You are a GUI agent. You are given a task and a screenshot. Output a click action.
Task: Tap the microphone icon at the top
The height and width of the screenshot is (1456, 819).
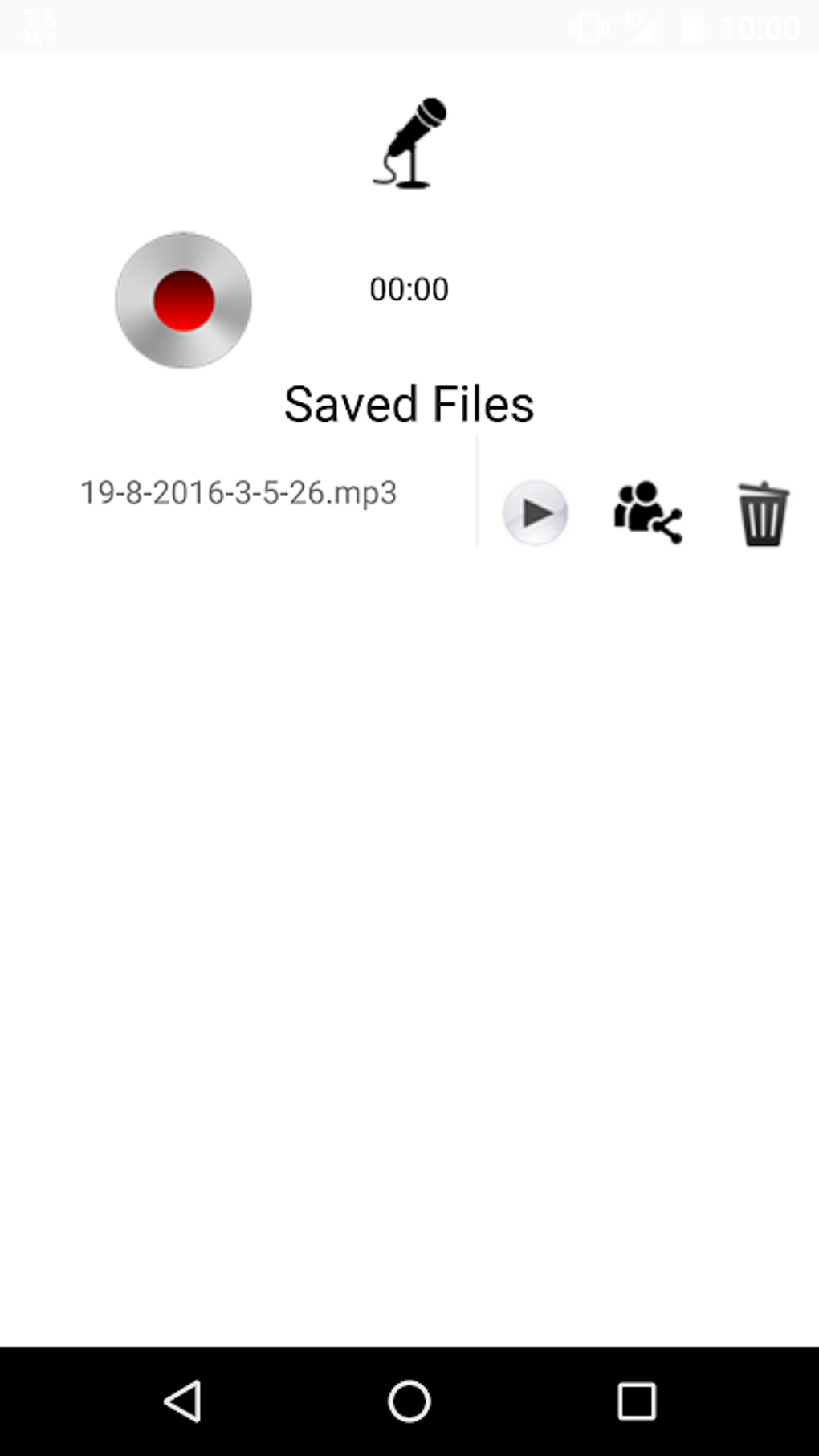coord(409,143)
